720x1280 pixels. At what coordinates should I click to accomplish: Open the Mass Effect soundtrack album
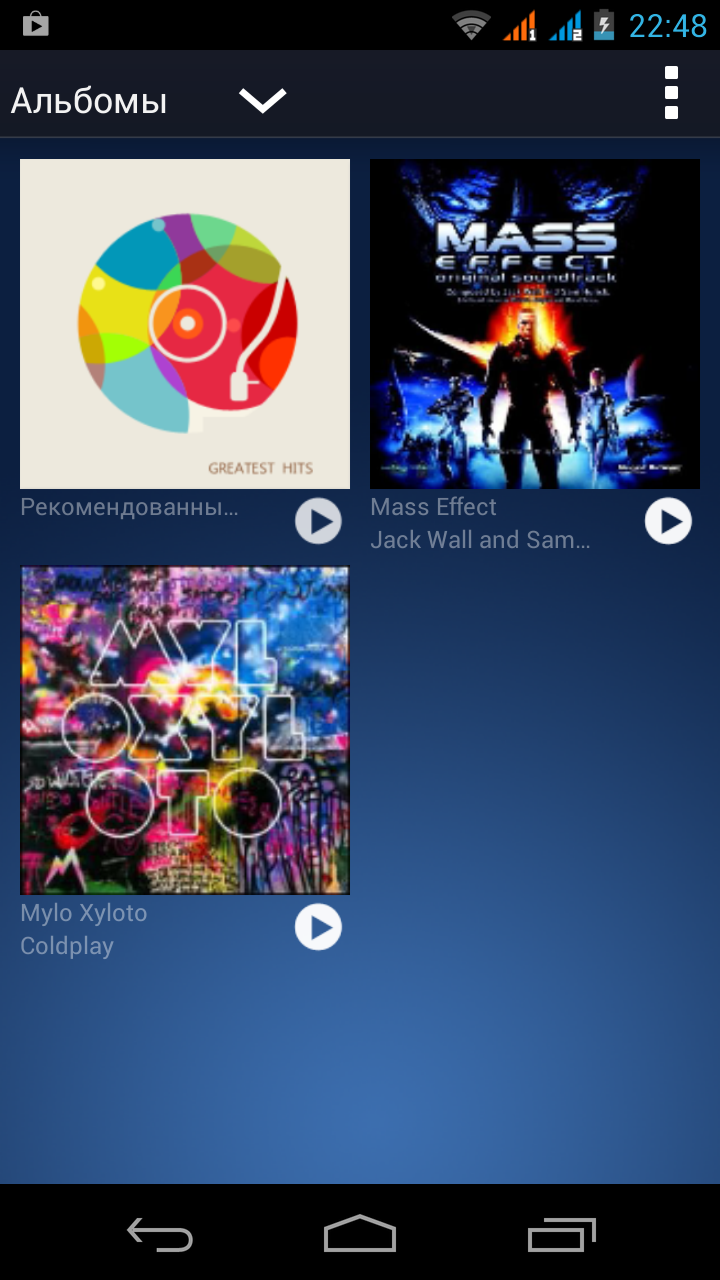click(535, 324)
